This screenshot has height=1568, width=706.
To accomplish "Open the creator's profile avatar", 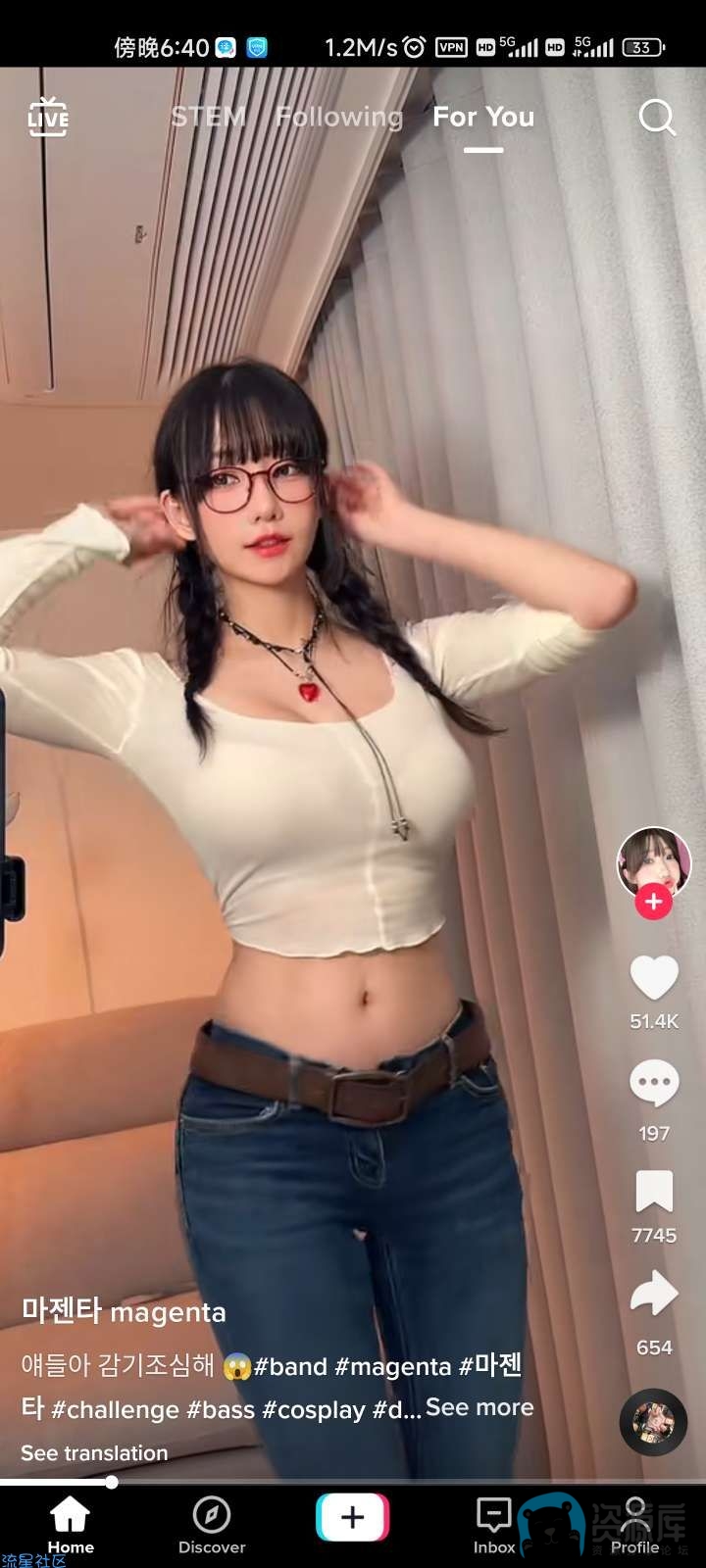I will click(x=654, y=862).
